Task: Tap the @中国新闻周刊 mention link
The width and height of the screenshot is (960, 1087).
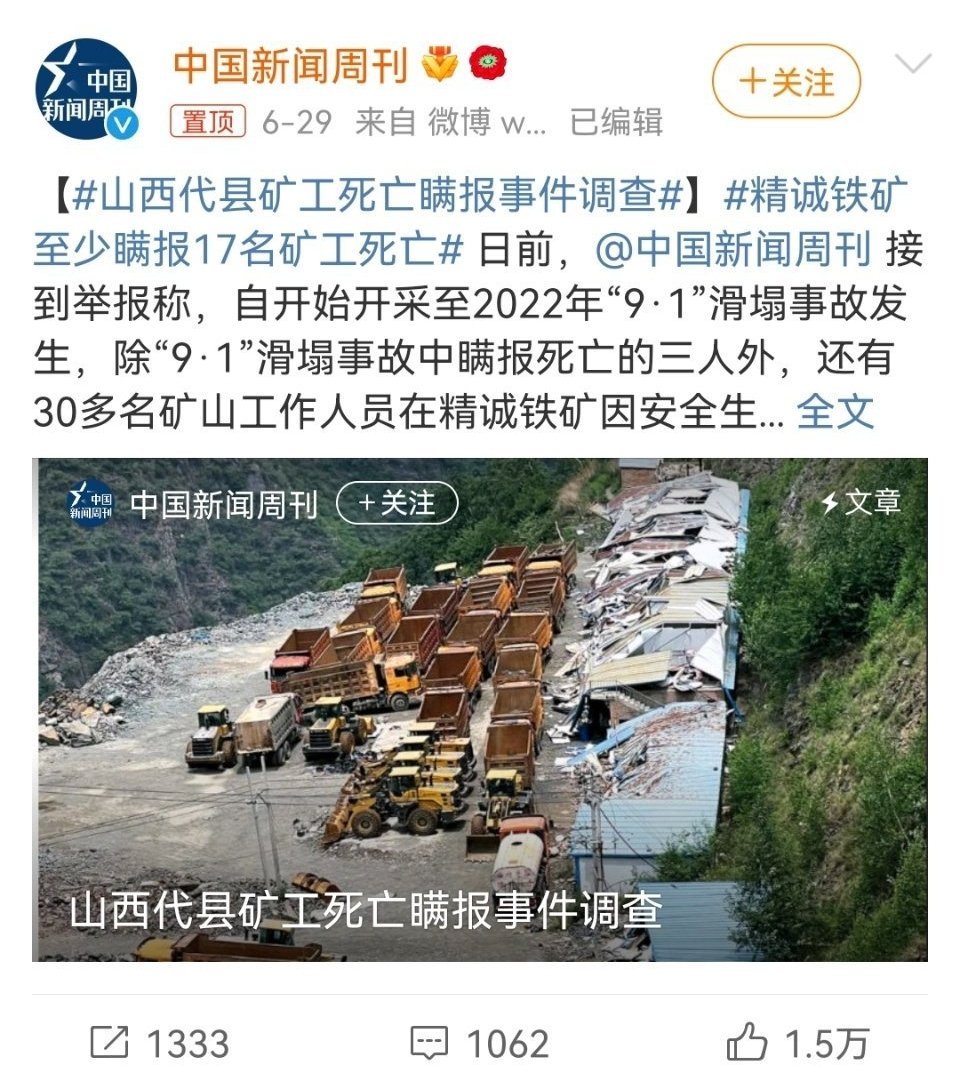Action: click(733, 250)
